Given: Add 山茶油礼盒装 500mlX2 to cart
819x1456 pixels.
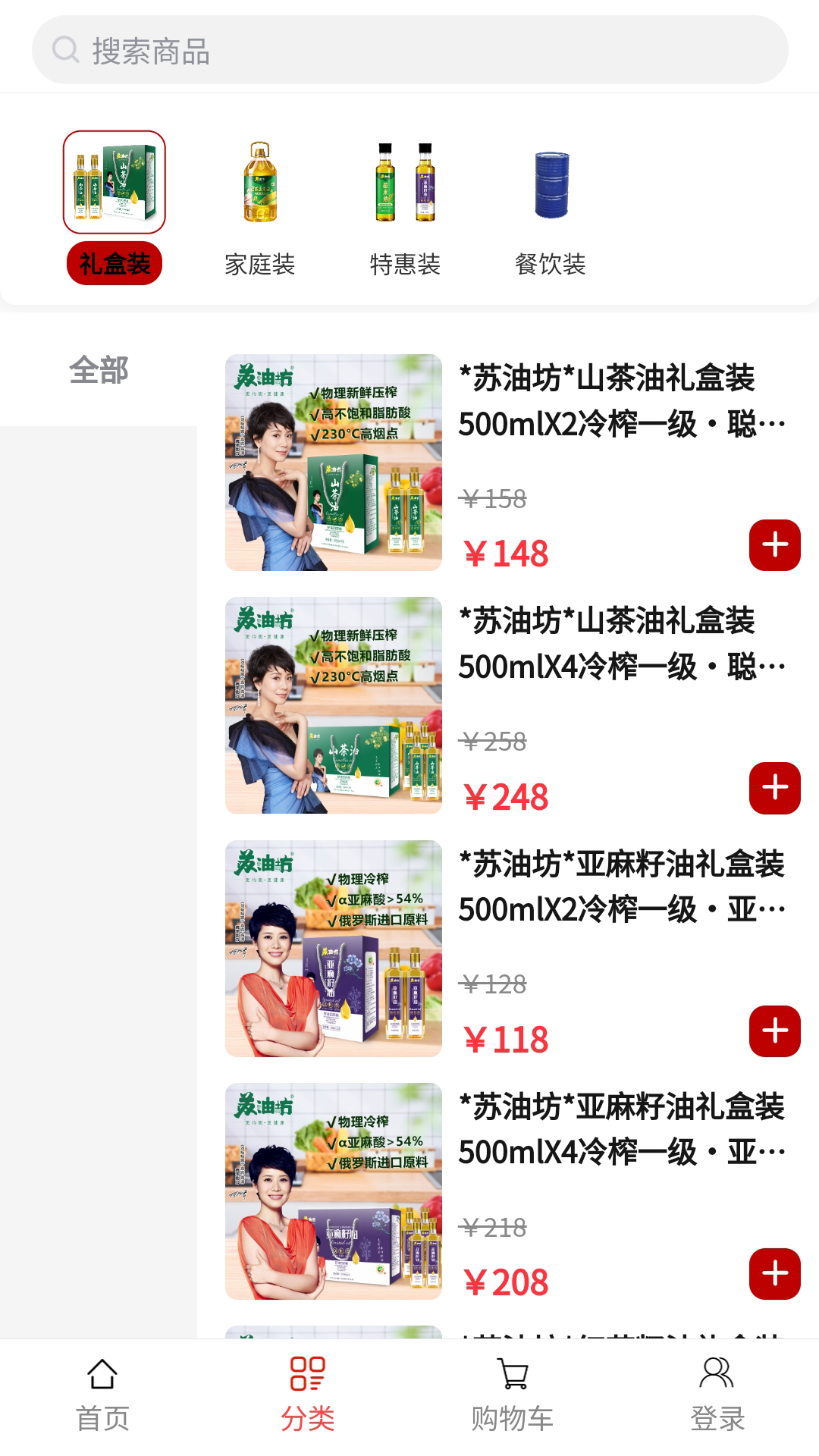Looking at the screenshot, I should (774, 545).
